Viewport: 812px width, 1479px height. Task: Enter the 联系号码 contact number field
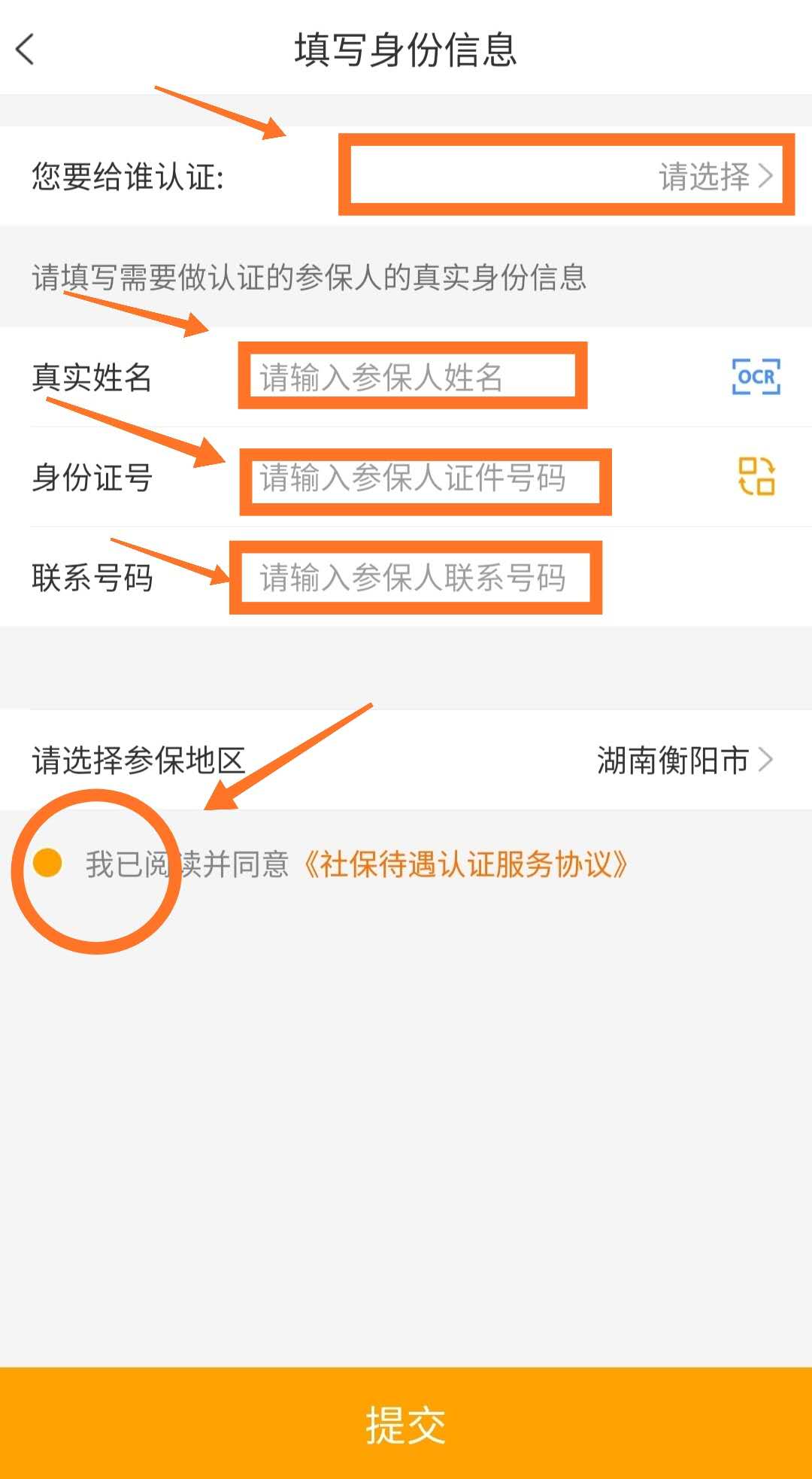pyautogui.click(x=414, y=578)
